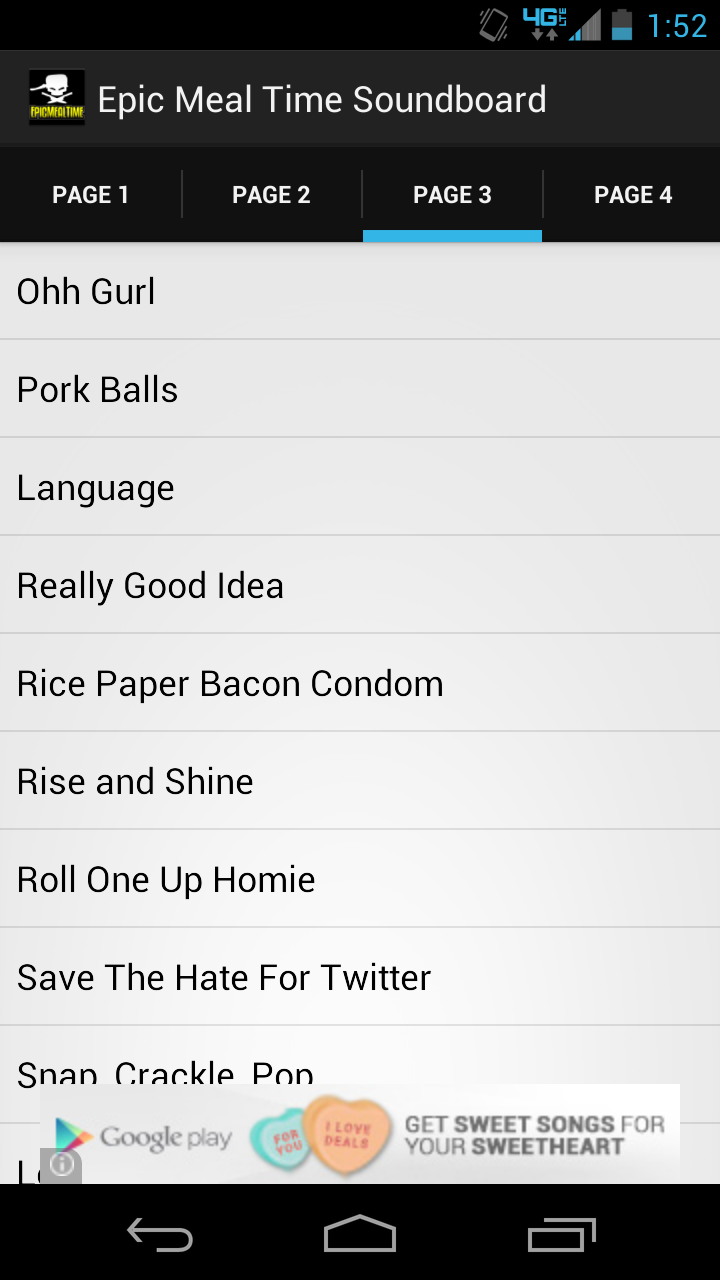Play the Roll One Up Homie sound
This screenshot has height=1280, width=720.
click(360, 879)
